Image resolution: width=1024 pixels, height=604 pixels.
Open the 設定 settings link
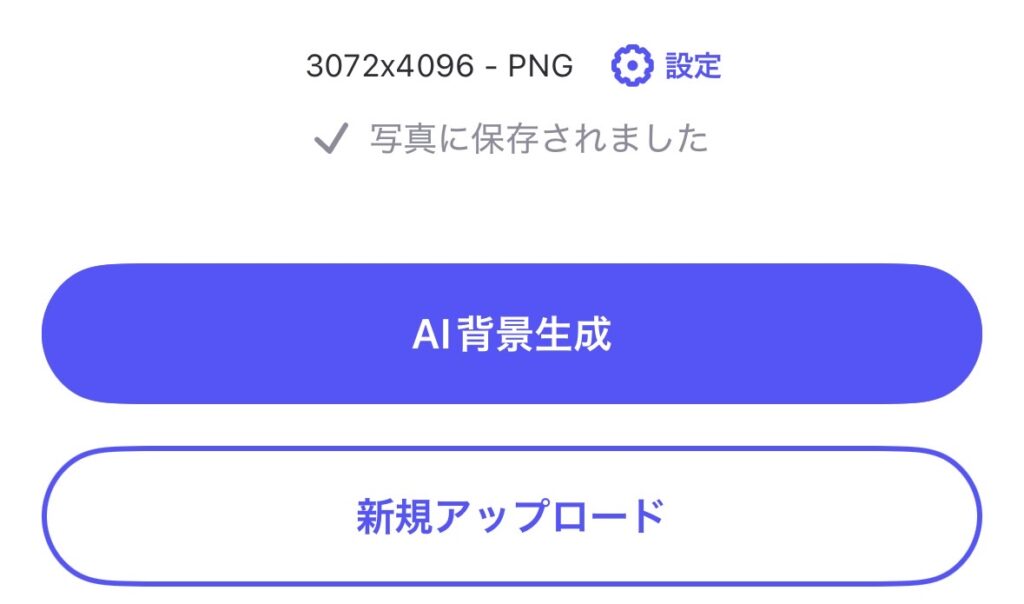667,66
